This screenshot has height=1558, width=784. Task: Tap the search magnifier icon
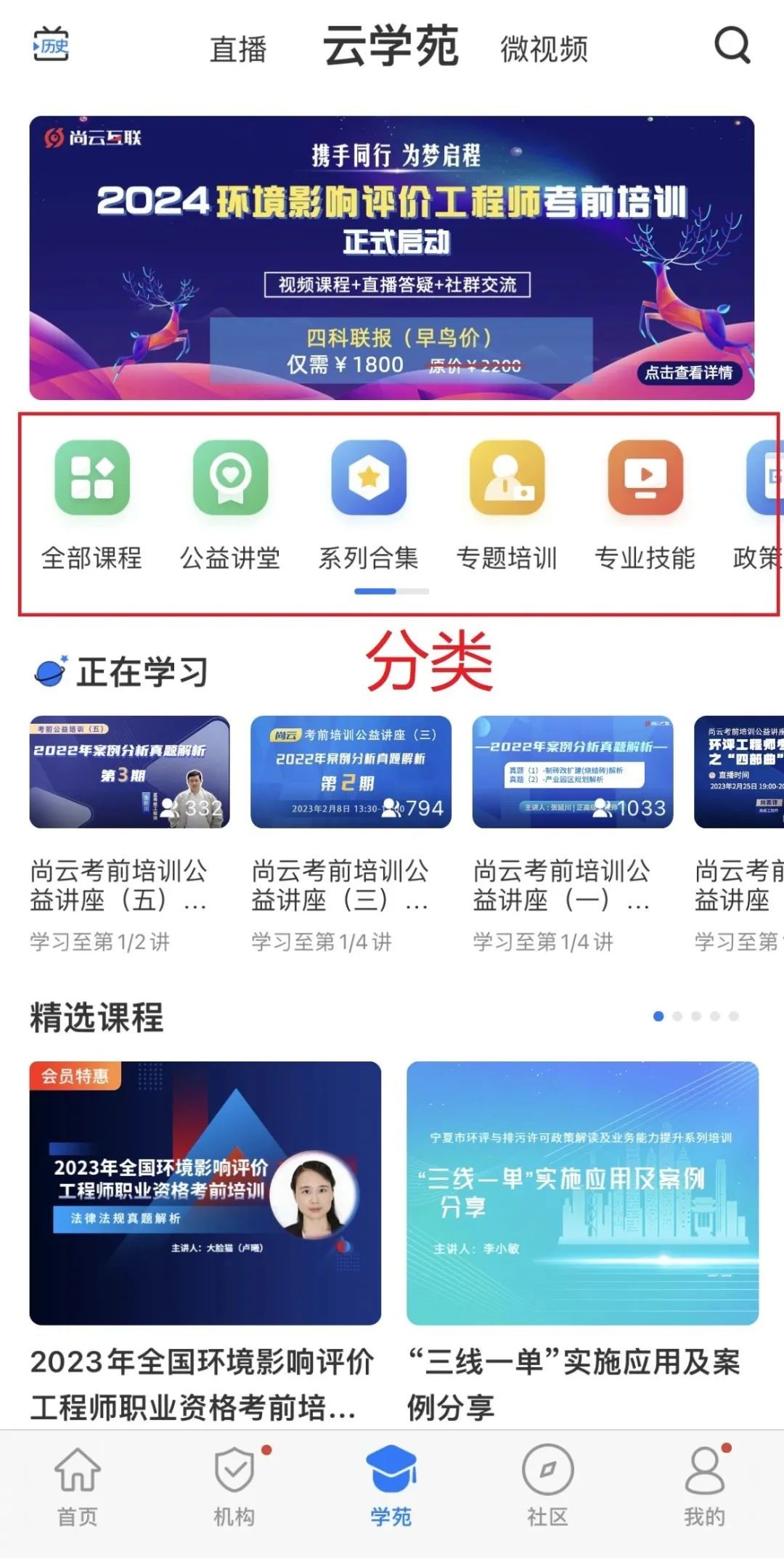point(732,45)
